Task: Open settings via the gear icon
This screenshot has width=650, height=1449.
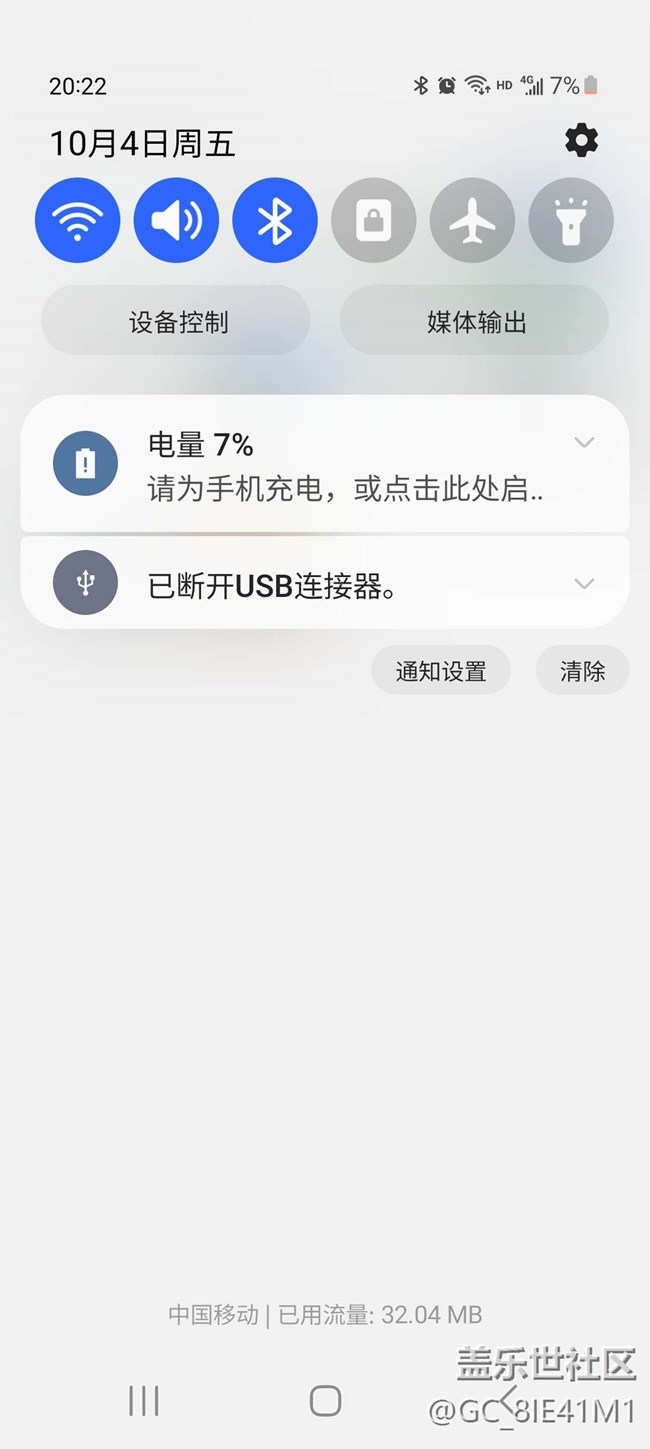Action: point(581,141)
